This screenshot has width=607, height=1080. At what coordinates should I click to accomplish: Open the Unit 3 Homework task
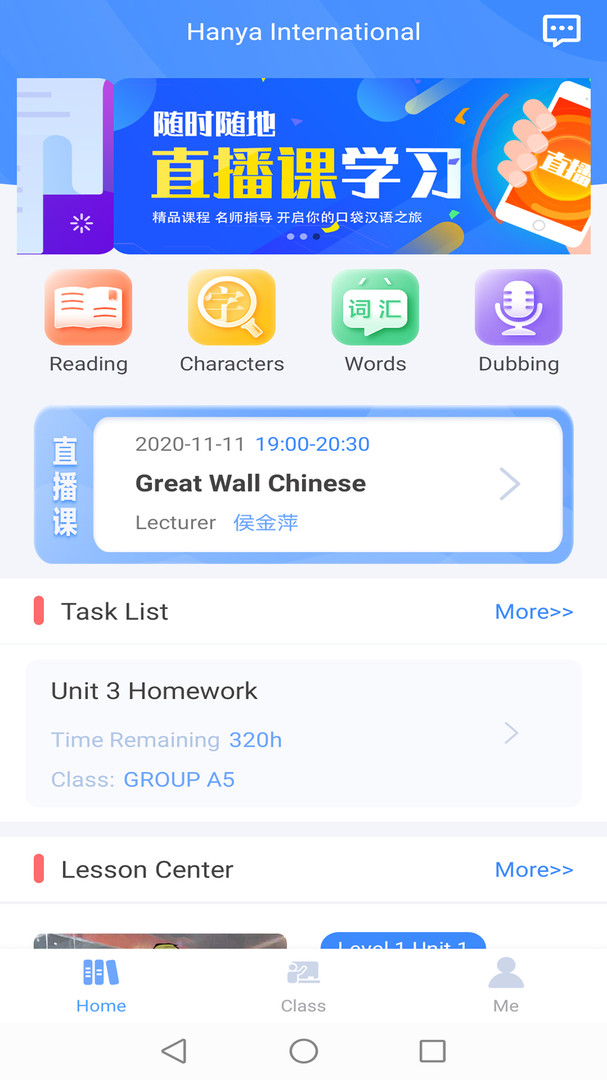pyautogui.click(x=303, y=733)
